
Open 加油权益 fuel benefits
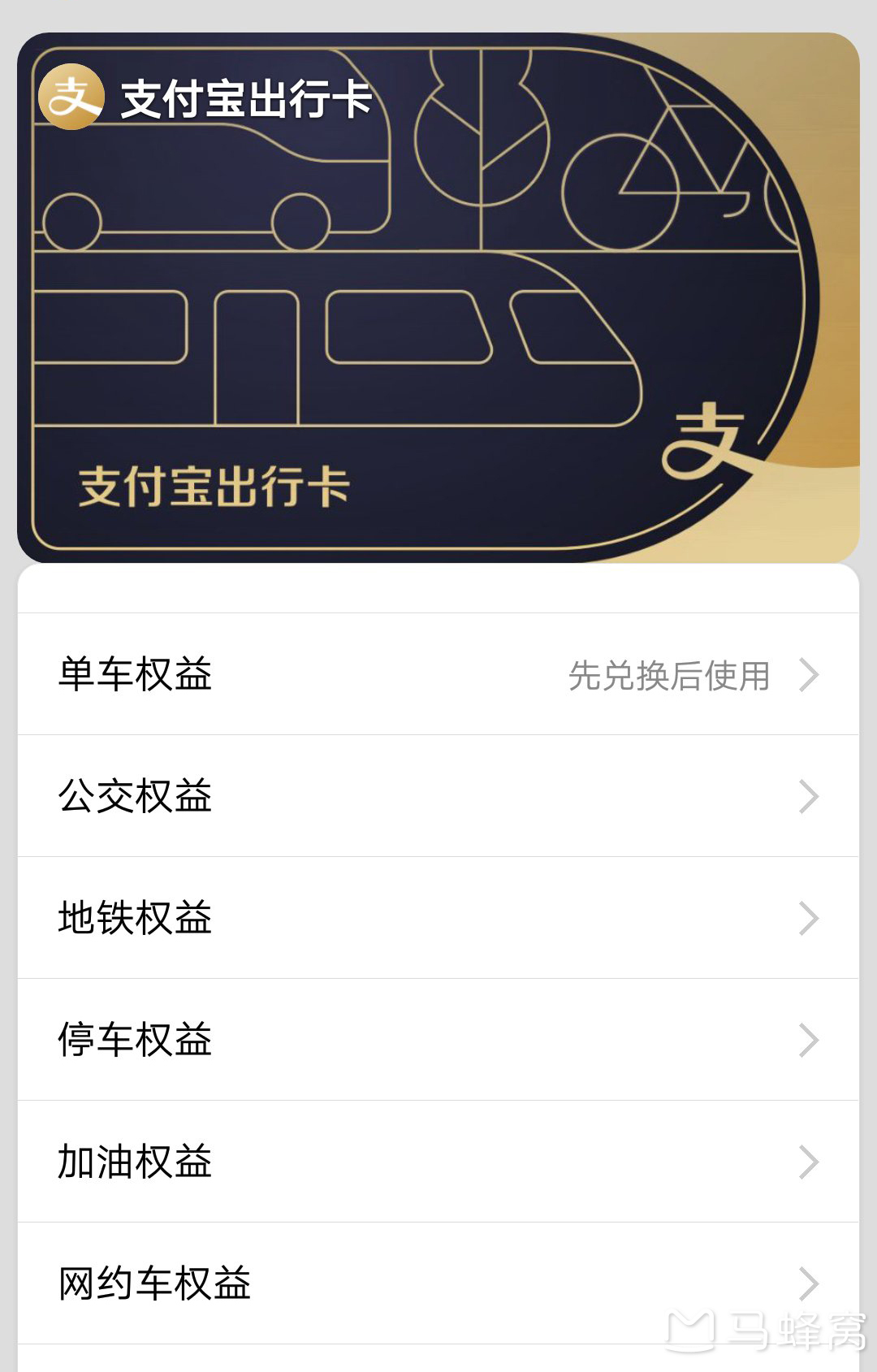pos(438,1162)
